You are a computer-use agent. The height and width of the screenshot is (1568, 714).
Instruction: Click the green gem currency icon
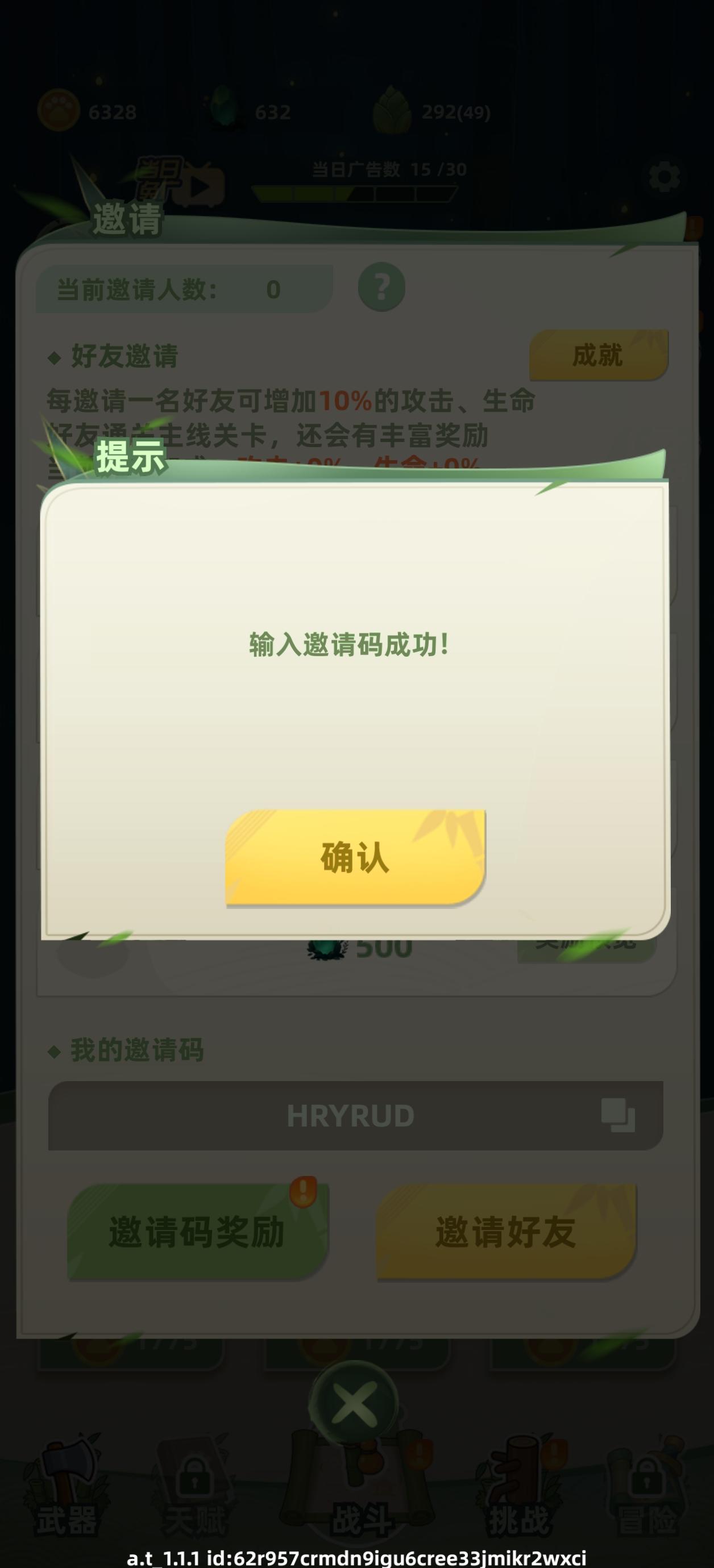tap(222, 109)
